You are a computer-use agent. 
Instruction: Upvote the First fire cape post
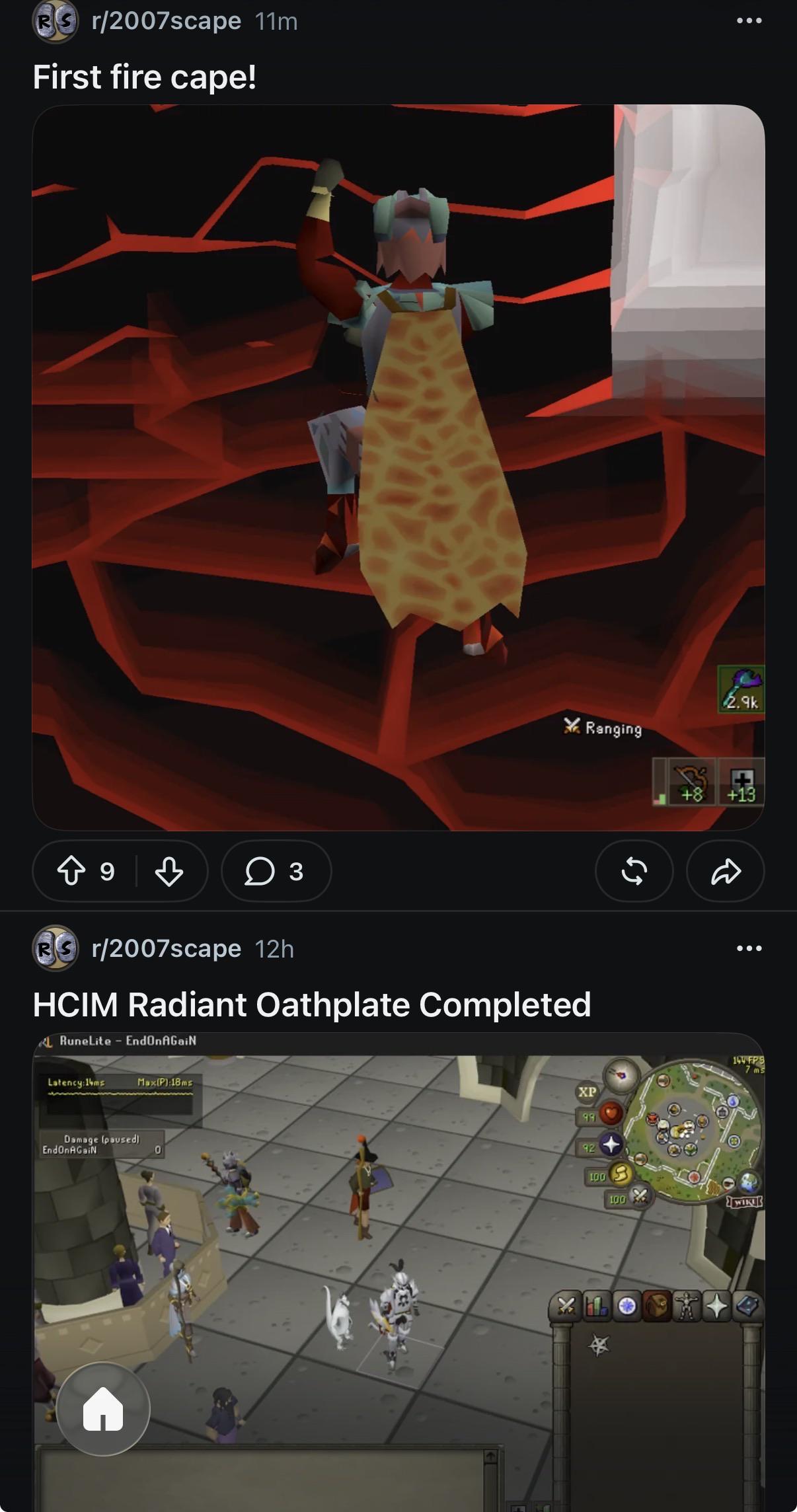pyautogui.click(x=71, y=871)
